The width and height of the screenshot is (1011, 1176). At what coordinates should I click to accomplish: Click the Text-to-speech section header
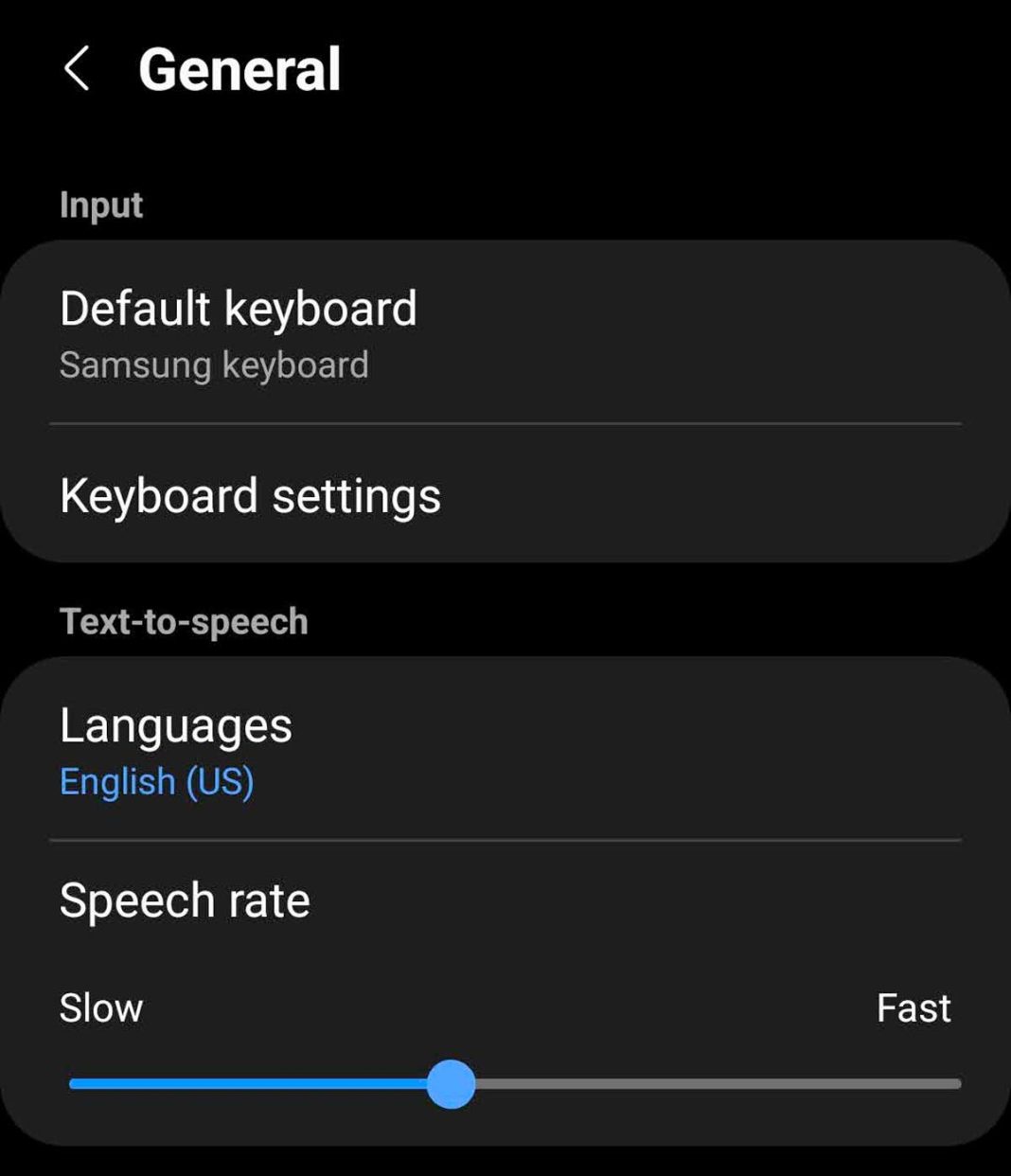pos(183,620)
